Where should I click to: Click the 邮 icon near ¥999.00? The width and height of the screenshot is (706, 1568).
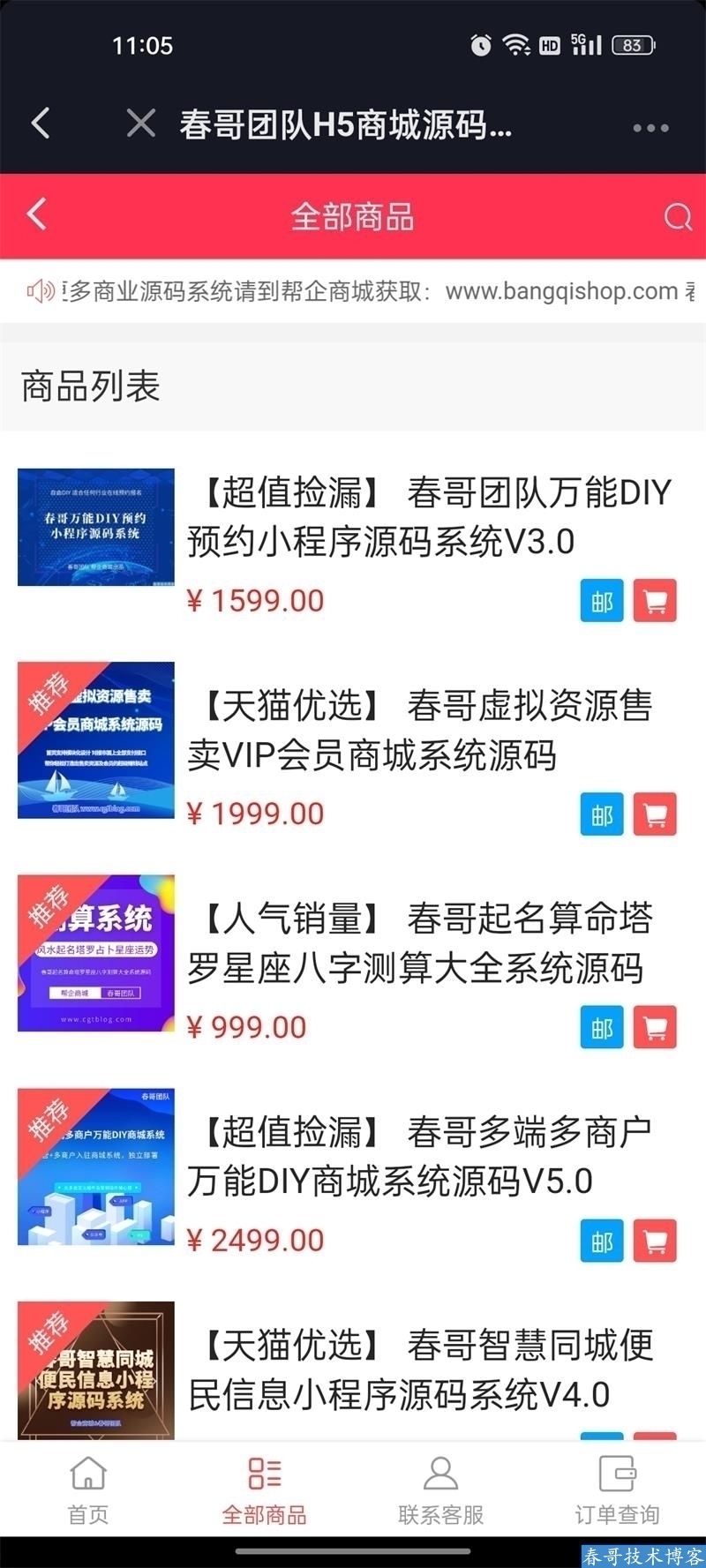(601, 1027)
